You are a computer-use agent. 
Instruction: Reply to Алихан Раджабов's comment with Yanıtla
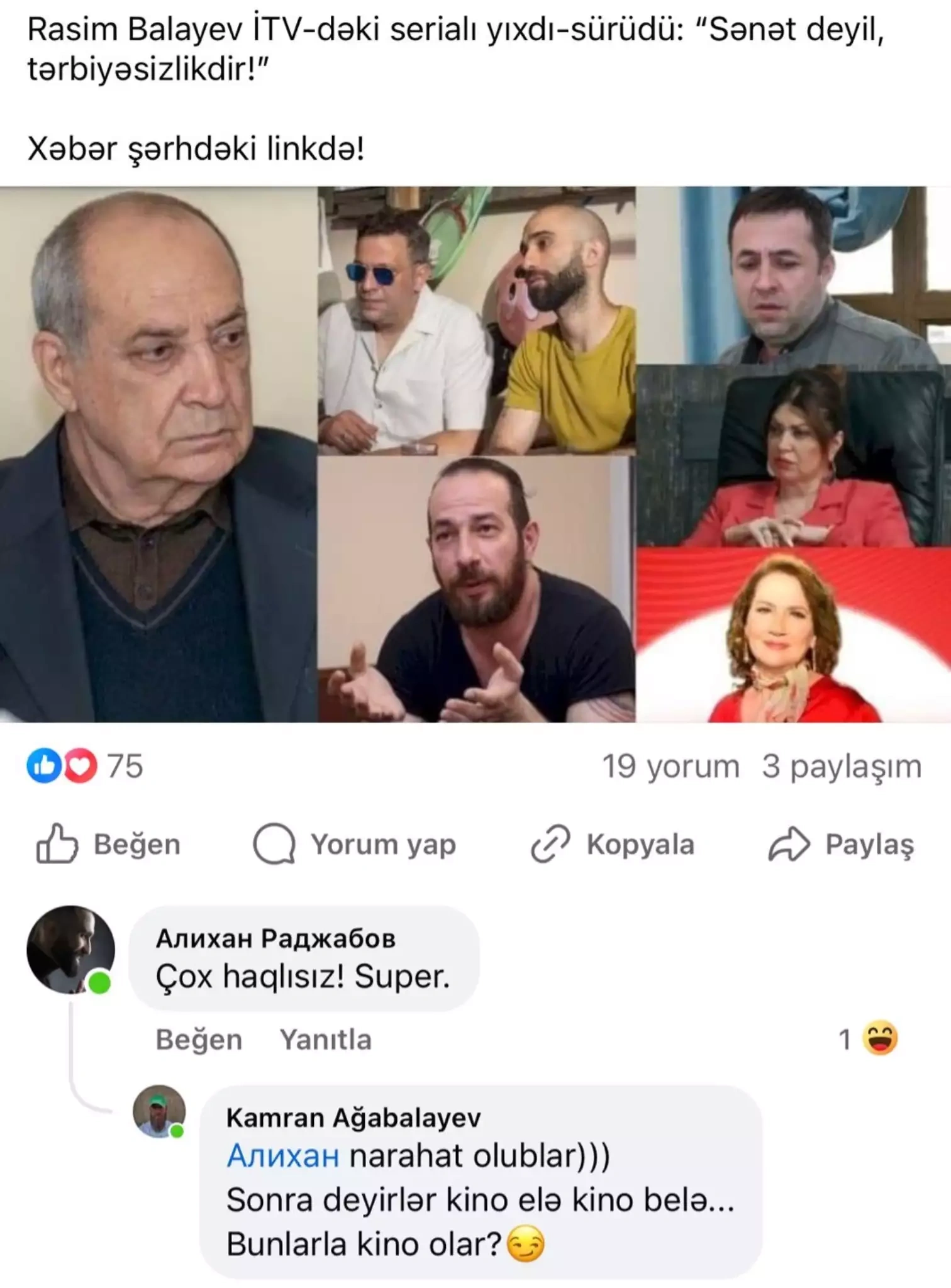click(325, 1040)
